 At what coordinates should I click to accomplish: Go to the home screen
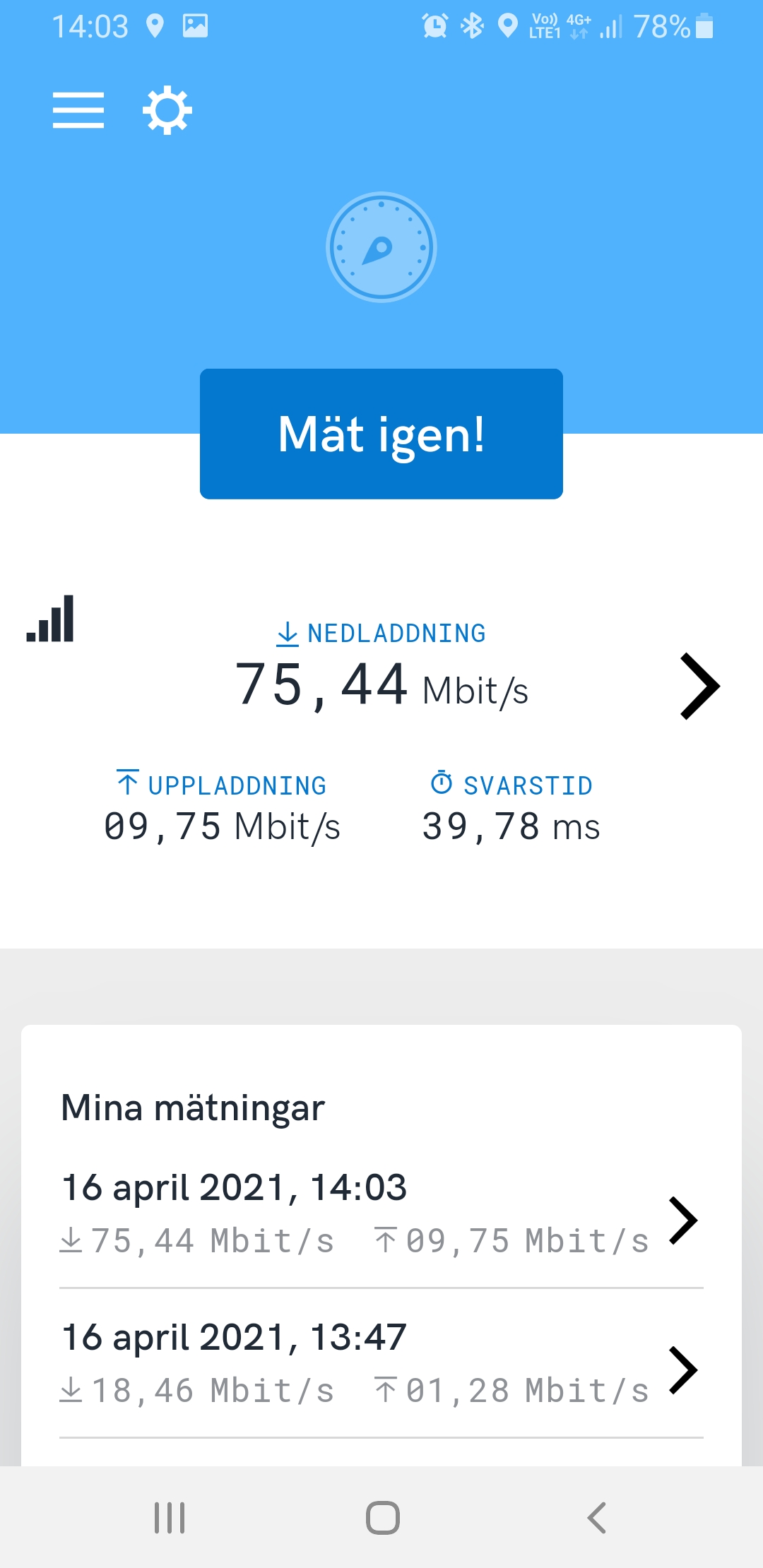[382, 1517]
